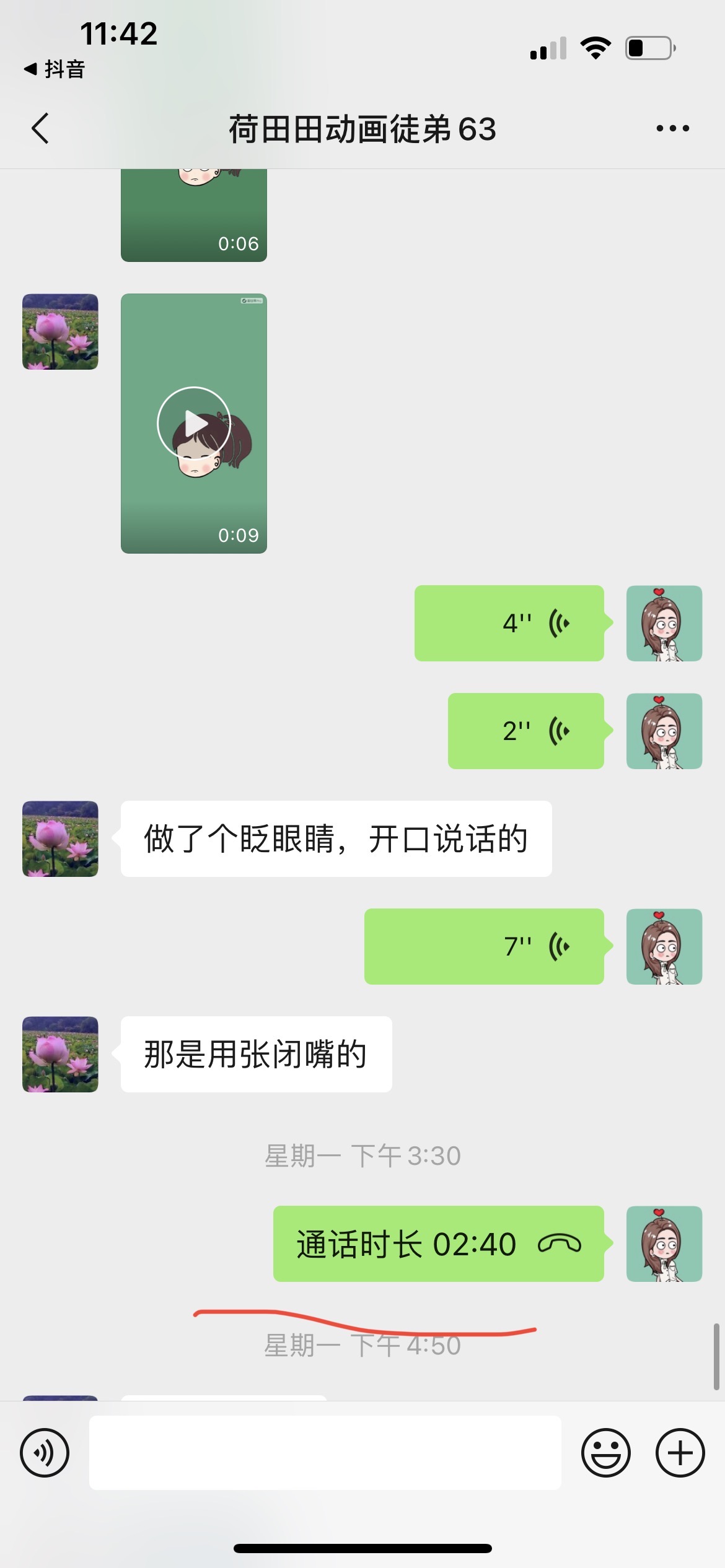
Task: Play the 2-second voice message
Action: [x=526, y=731]
